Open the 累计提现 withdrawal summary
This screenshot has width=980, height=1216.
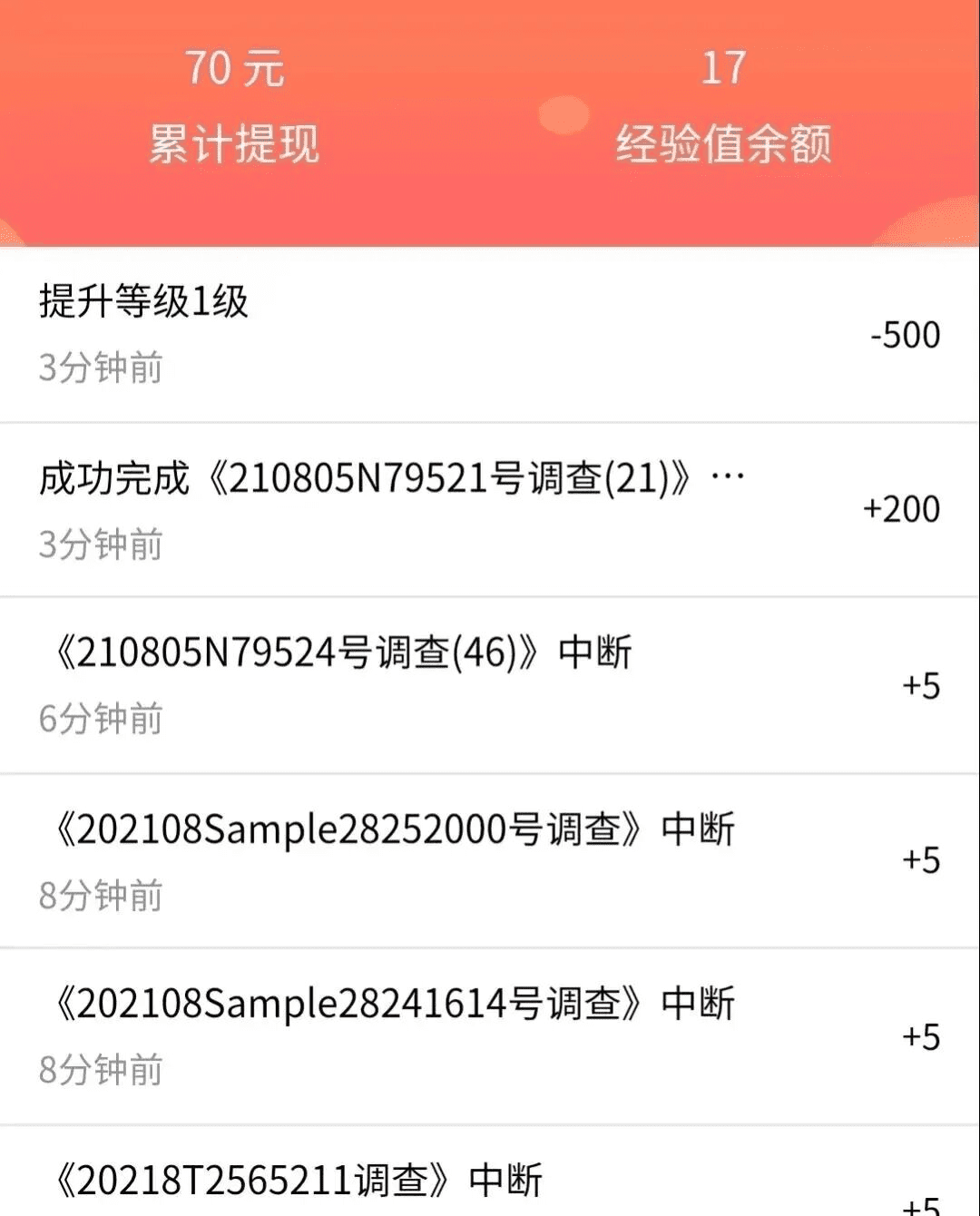click(234, 143)
